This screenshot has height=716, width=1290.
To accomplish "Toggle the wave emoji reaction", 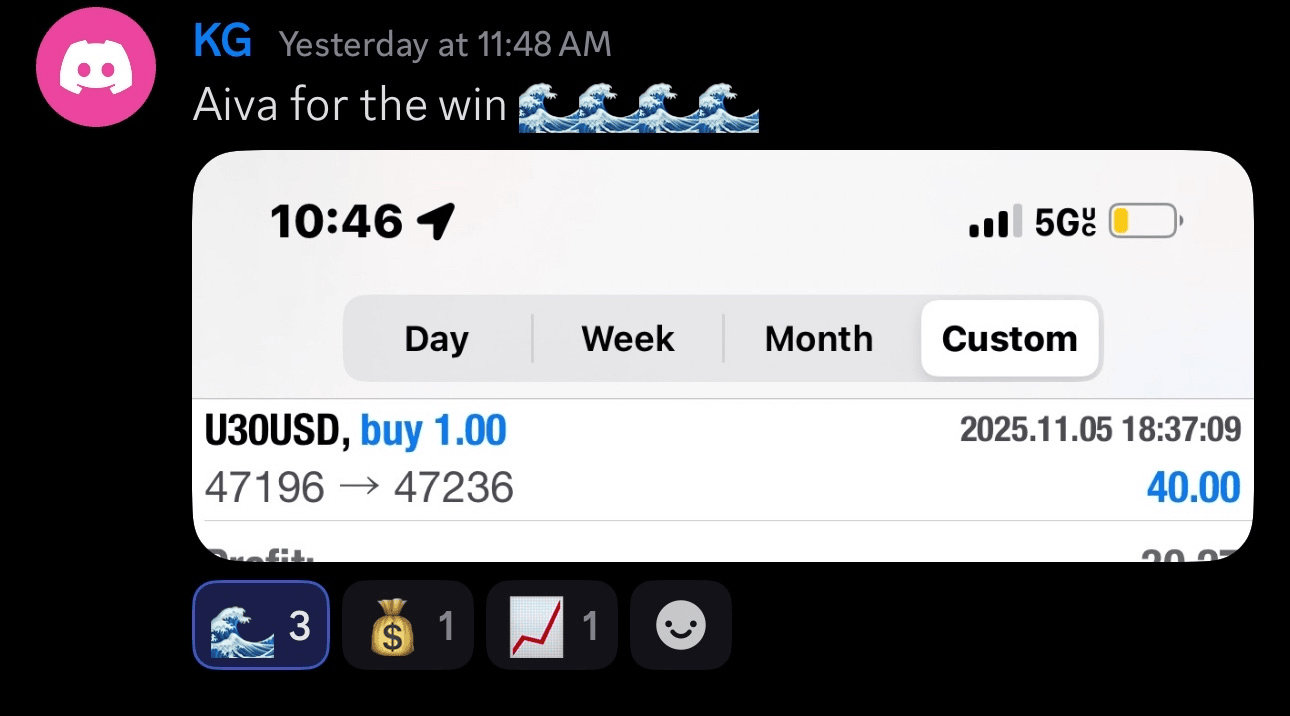I will tap(260, 625).
